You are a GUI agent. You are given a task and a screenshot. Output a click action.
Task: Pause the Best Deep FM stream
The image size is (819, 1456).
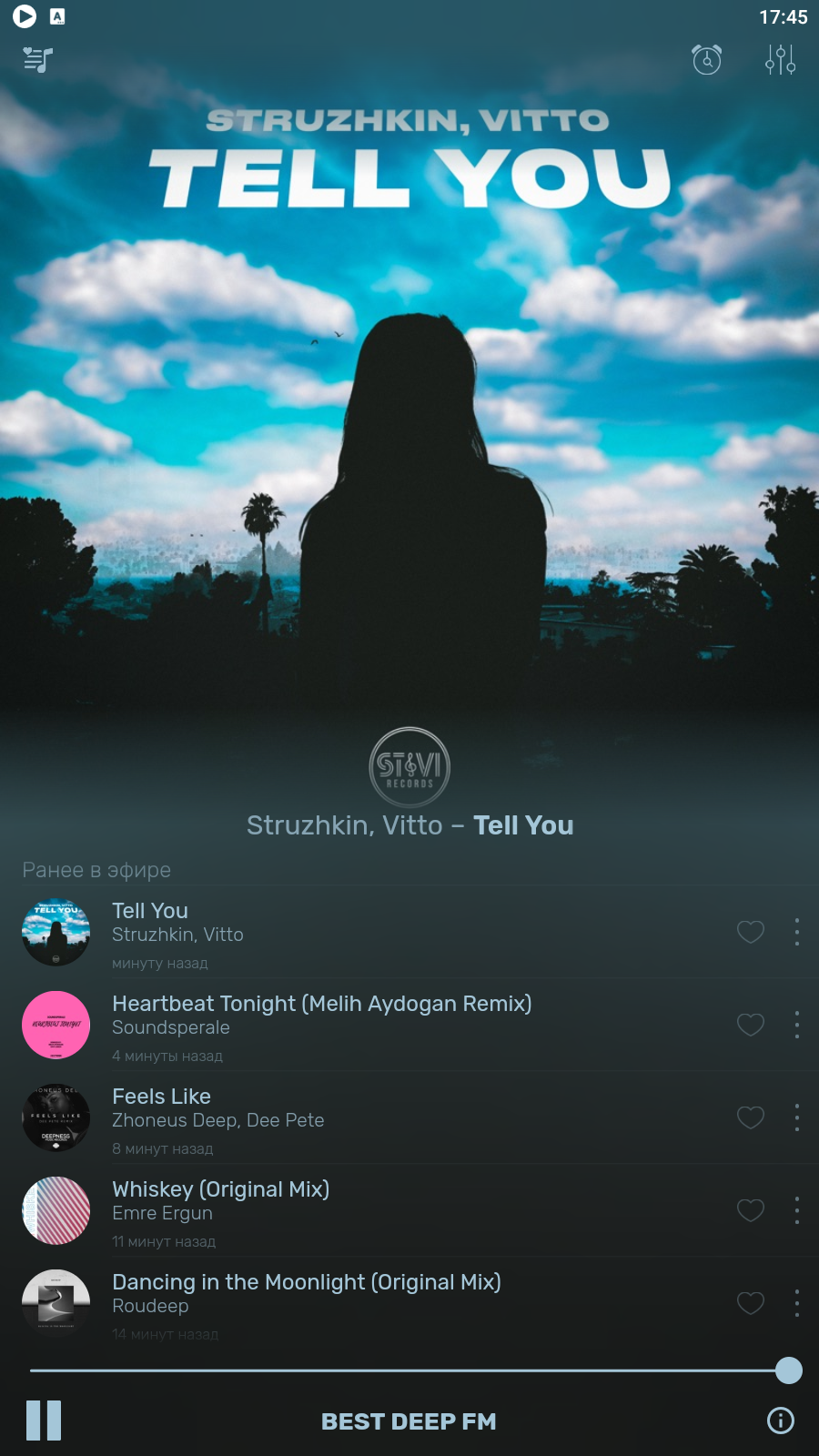[x=44, y=1421]
